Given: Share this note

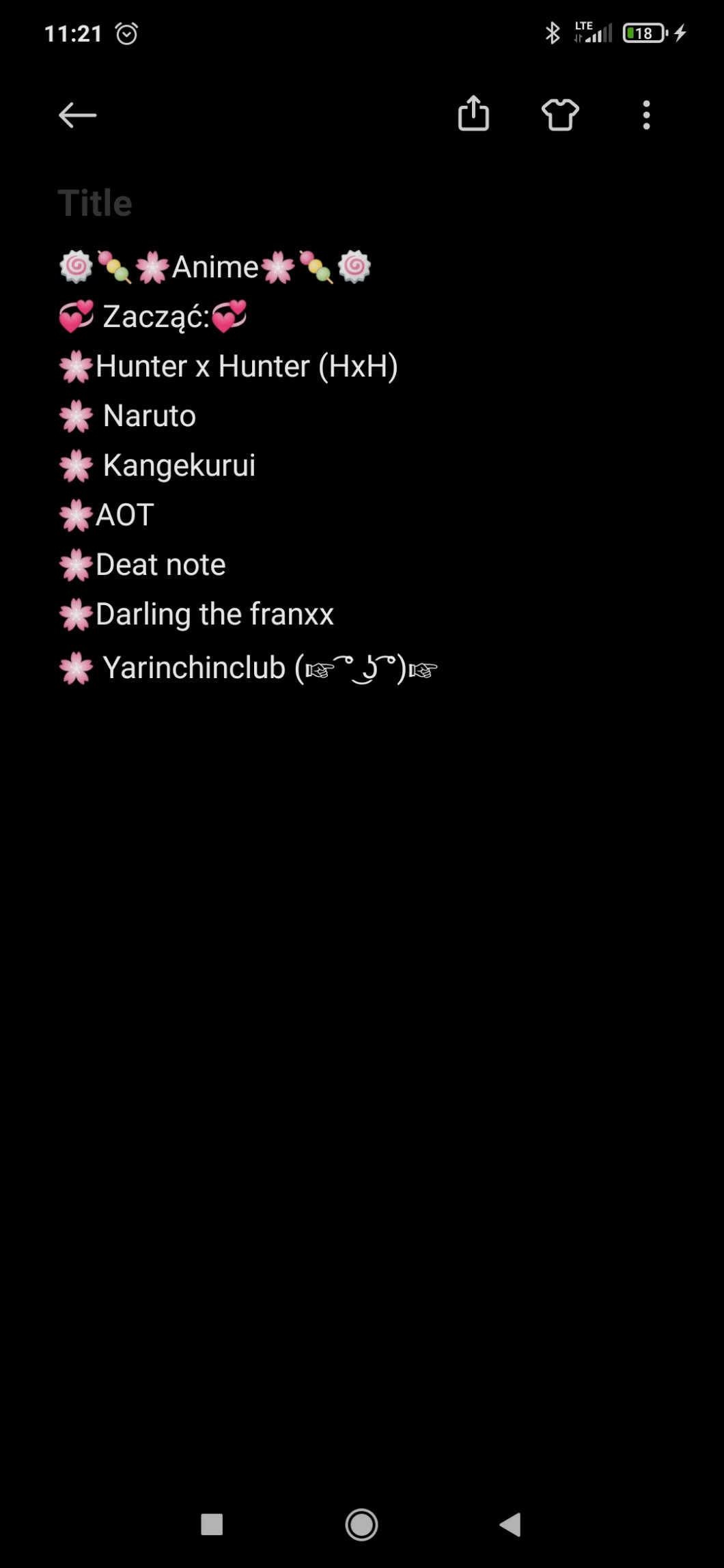Looking at the screenshot, I should (x=473, y=113).
